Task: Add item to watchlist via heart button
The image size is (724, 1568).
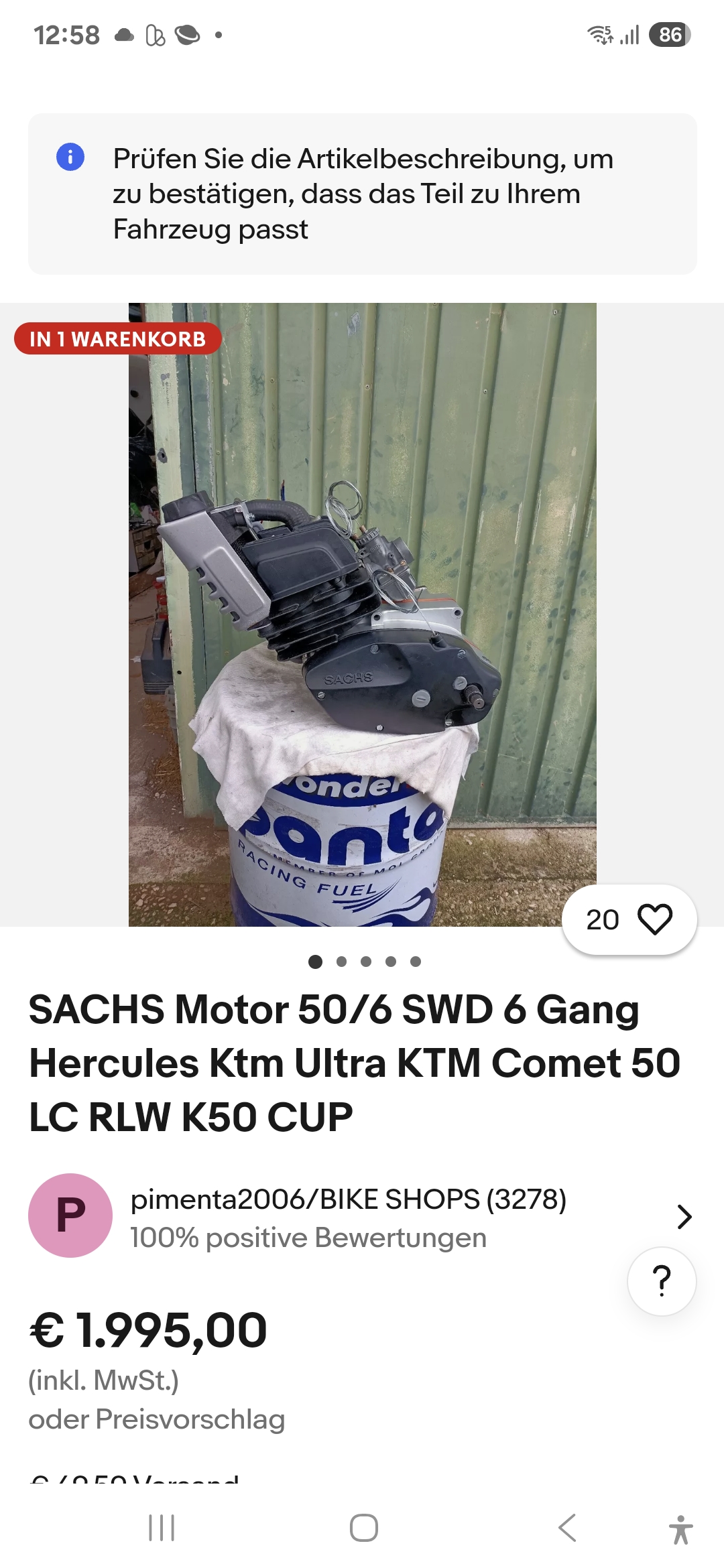Action: pyautogui.click(x=629, y=919)
